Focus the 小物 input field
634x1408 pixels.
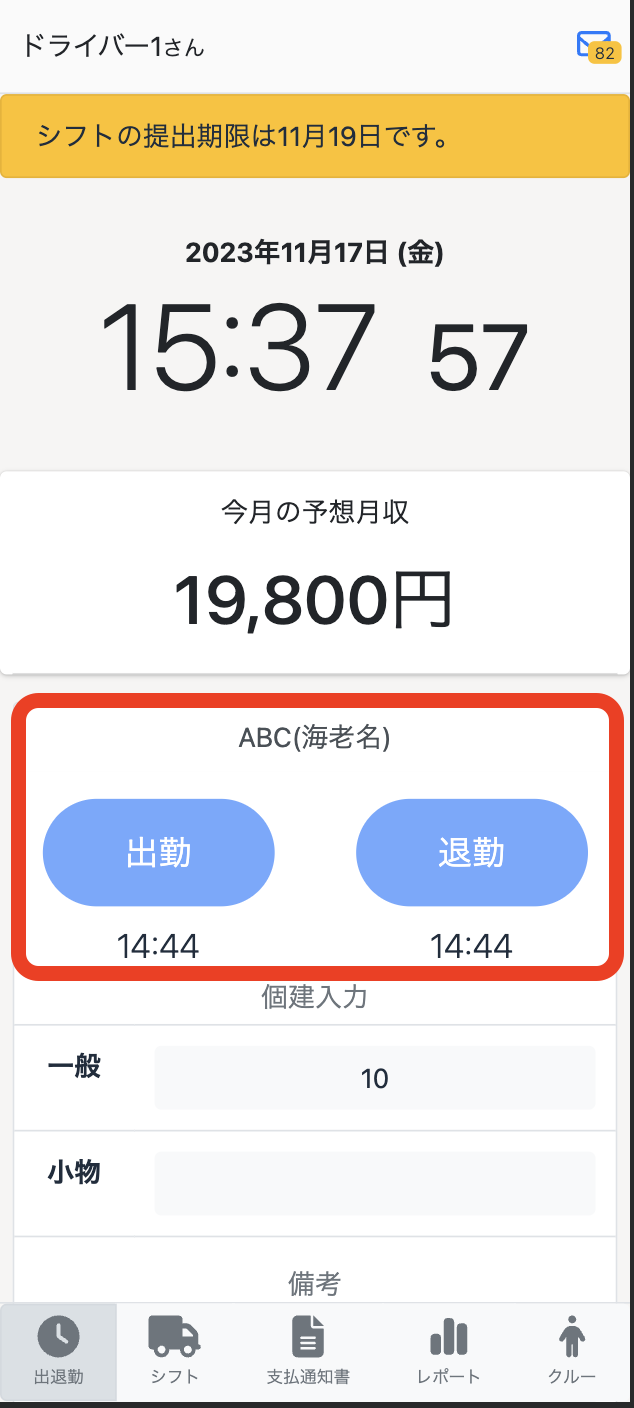(x=374, y=1183)
